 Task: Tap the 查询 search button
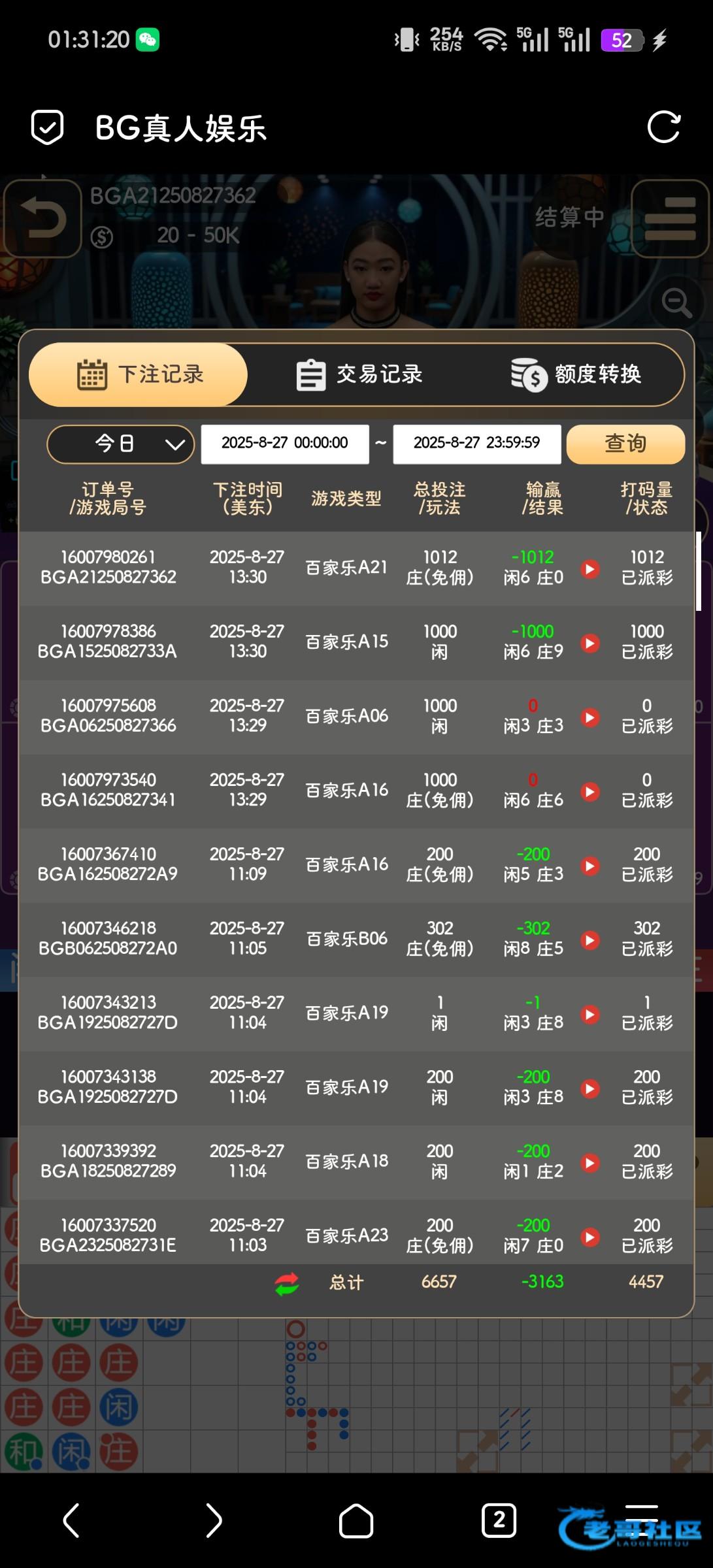pos(625,444)
